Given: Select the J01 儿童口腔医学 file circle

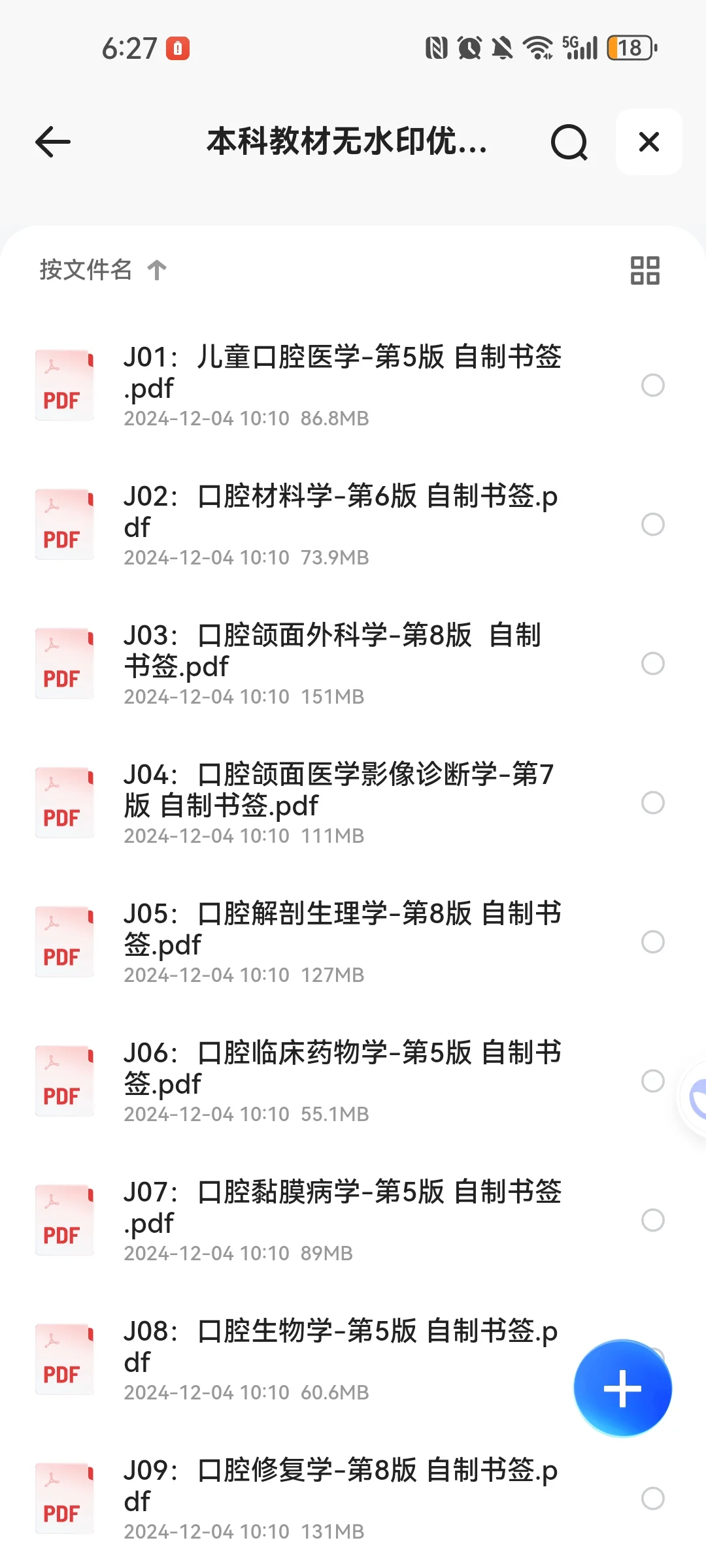Looking at the screenshot, I should coord(653,385).
